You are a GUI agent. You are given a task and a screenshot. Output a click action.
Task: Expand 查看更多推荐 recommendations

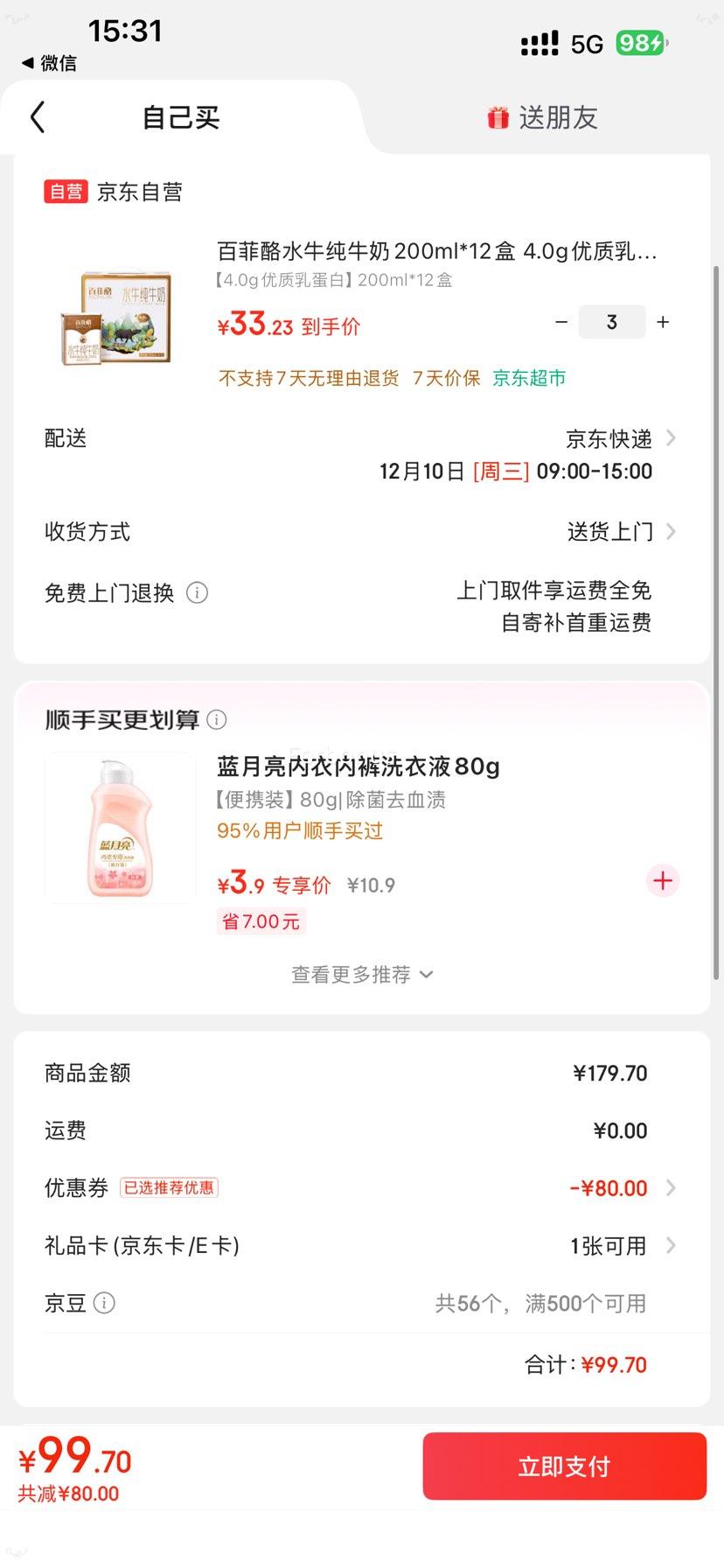click(362, 974)
